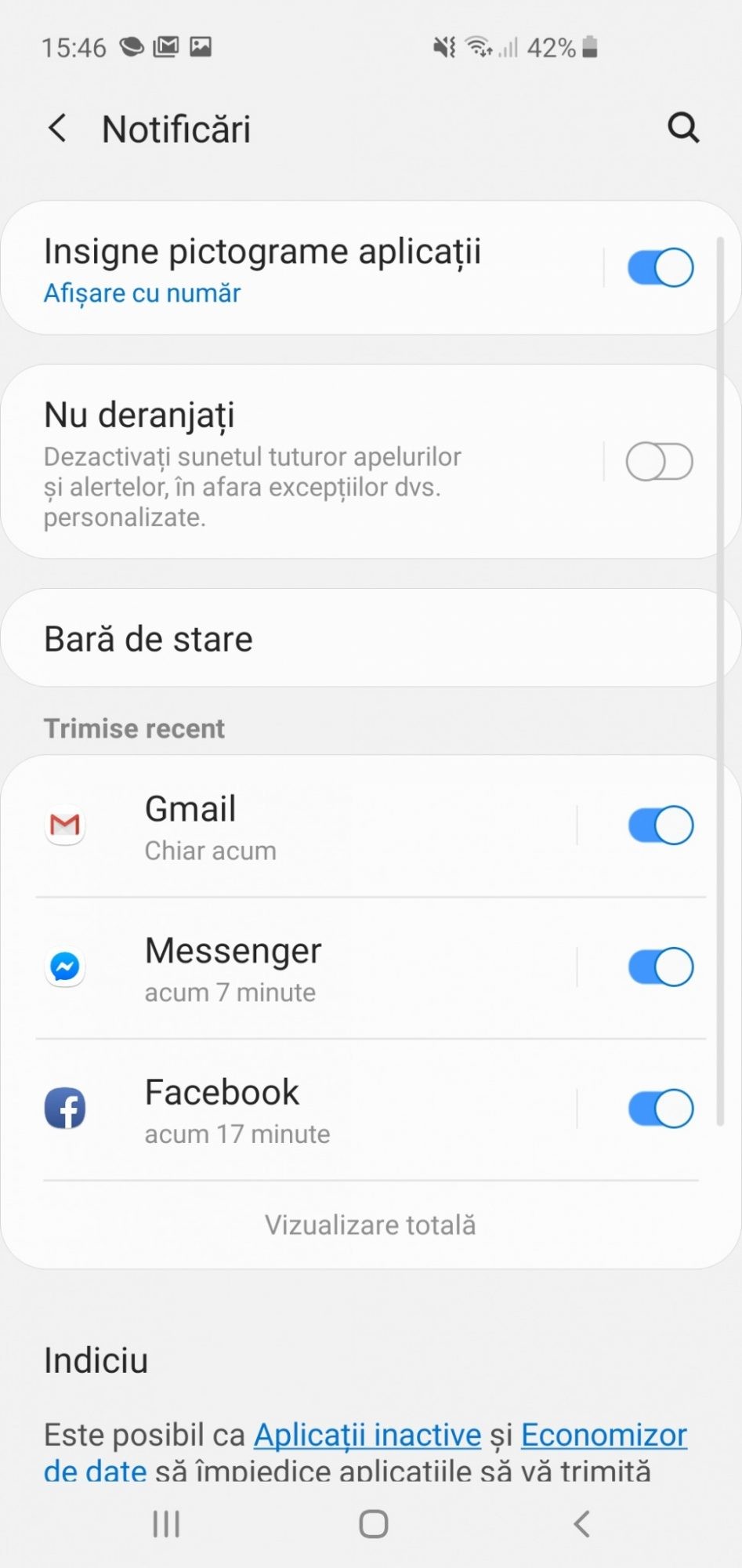Open the Economizor de date link
Screen dimensions: 742x1568
tap(603, 1436)
